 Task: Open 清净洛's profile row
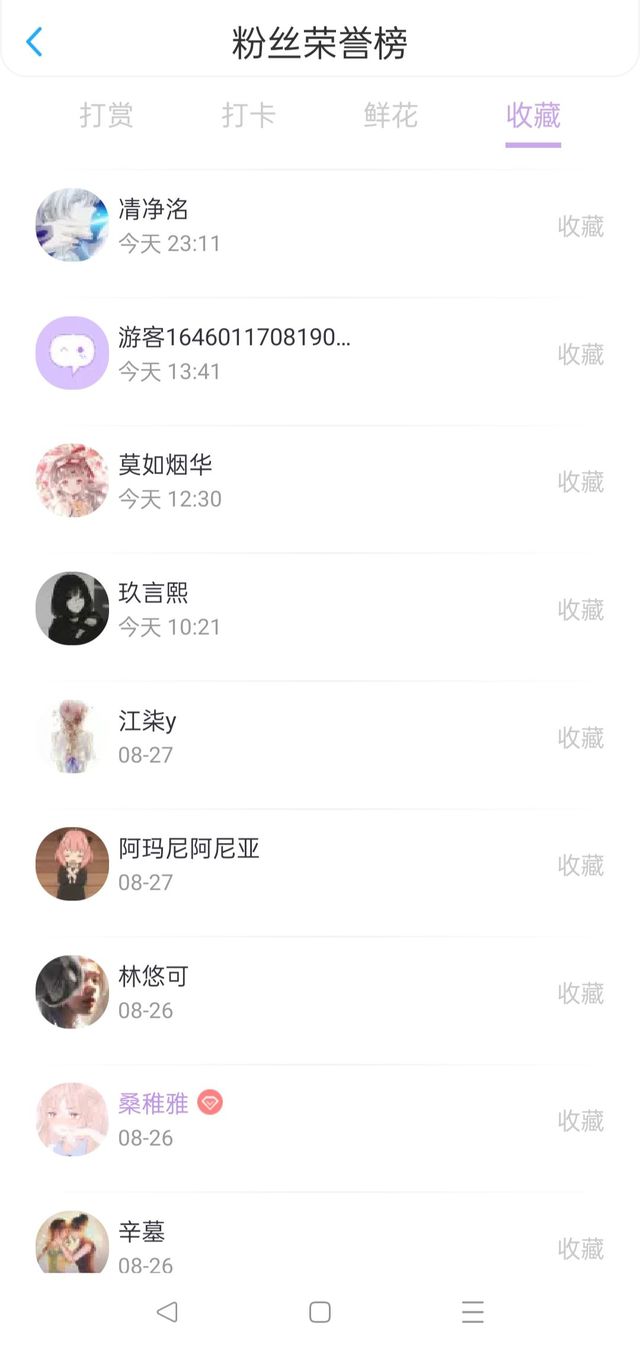300,226
